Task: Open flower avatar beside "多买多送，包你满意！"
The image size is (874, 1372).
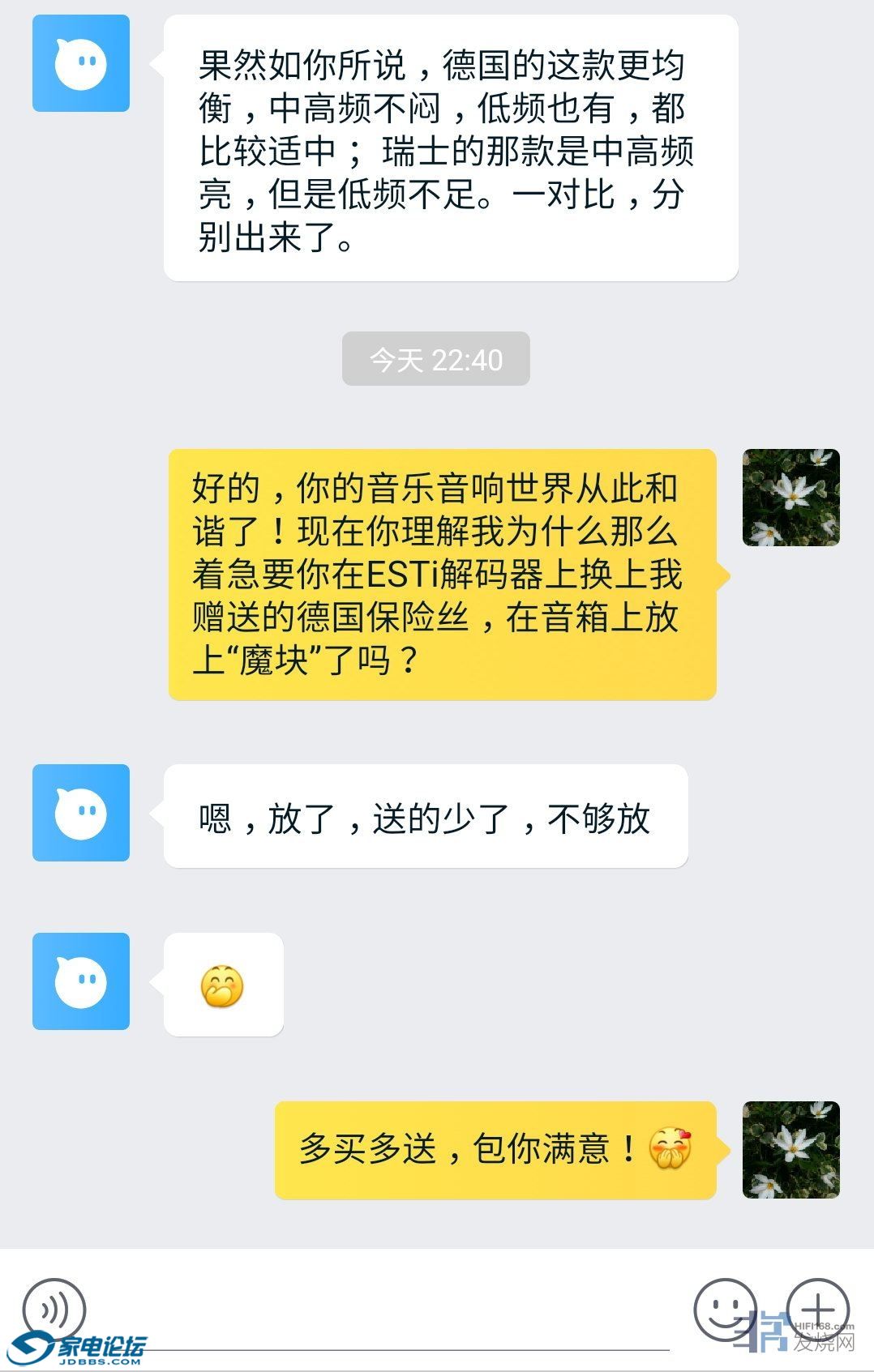Action: (791, 1150)
